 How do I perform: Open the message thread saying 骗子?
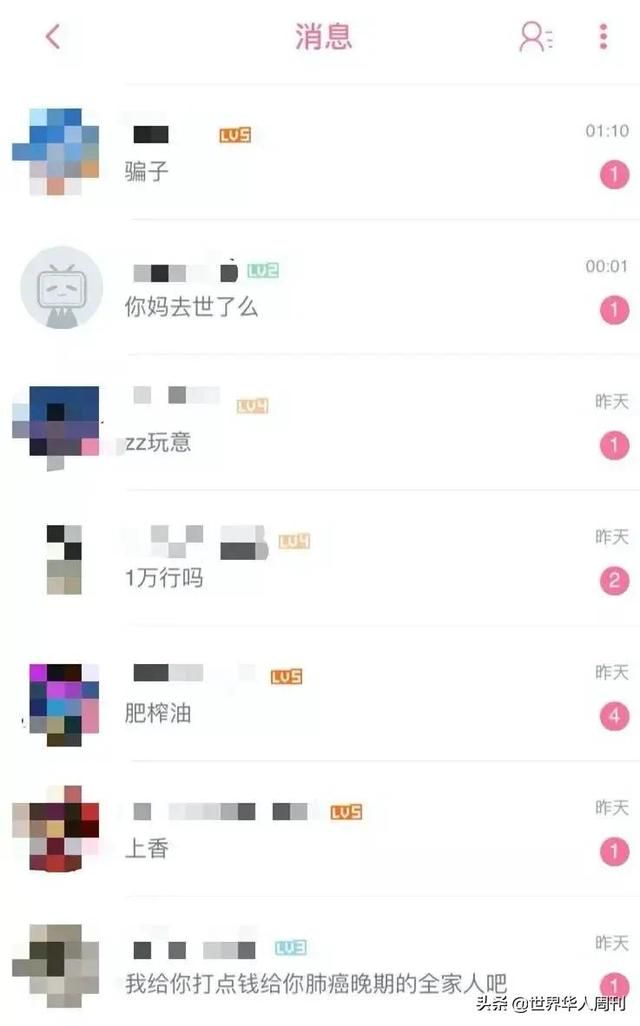[x=320, y=152]
